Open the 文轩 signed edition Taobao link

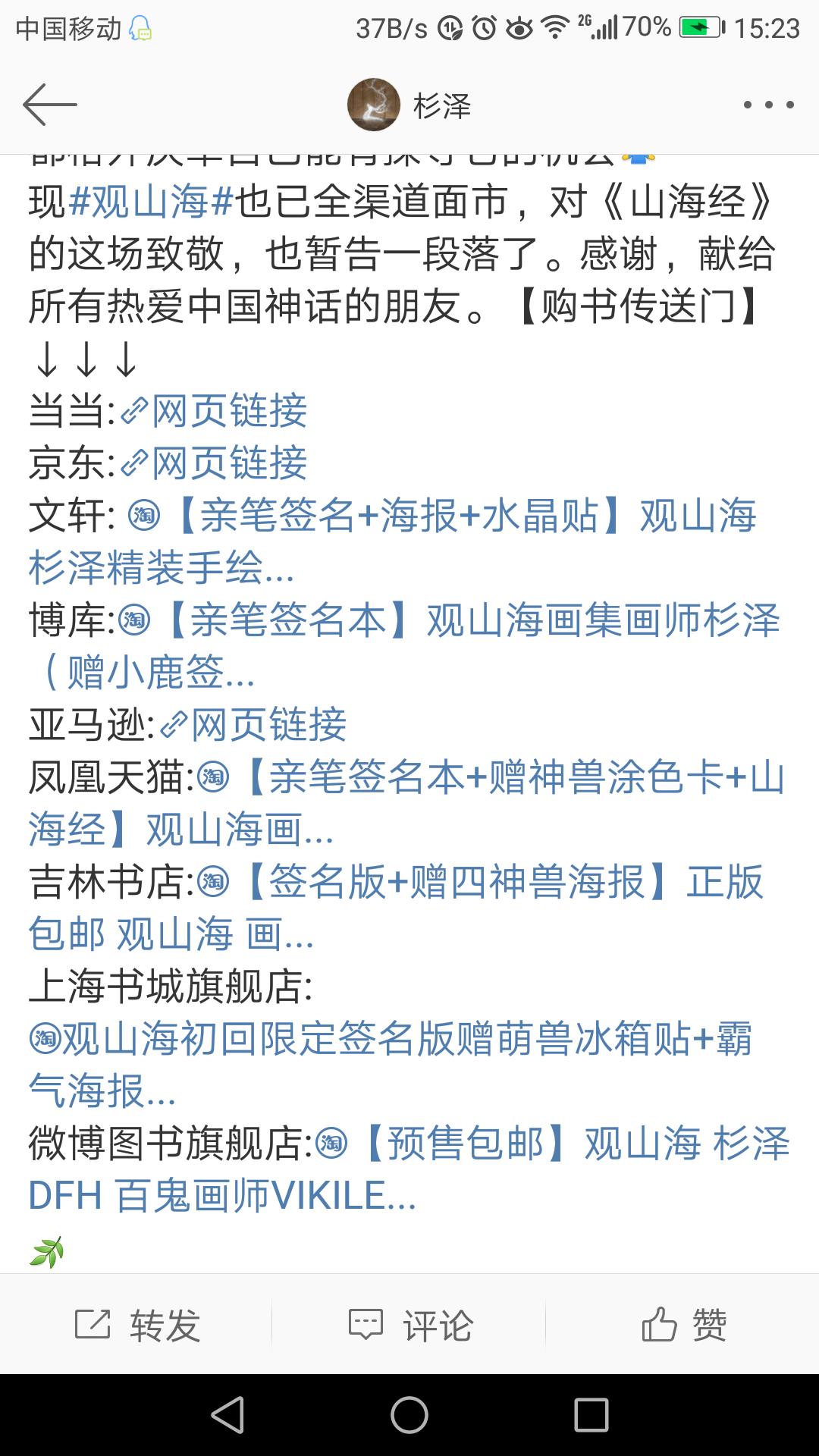pos(392,541)
